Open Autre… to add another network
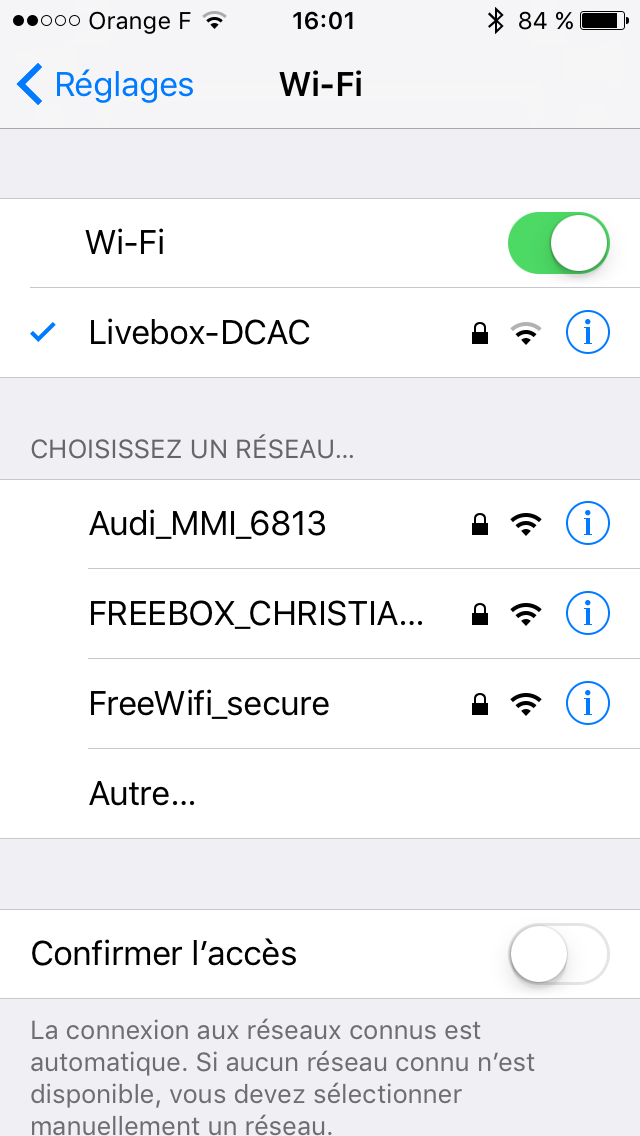640x1136 pixels. click(x=320, y=794)
